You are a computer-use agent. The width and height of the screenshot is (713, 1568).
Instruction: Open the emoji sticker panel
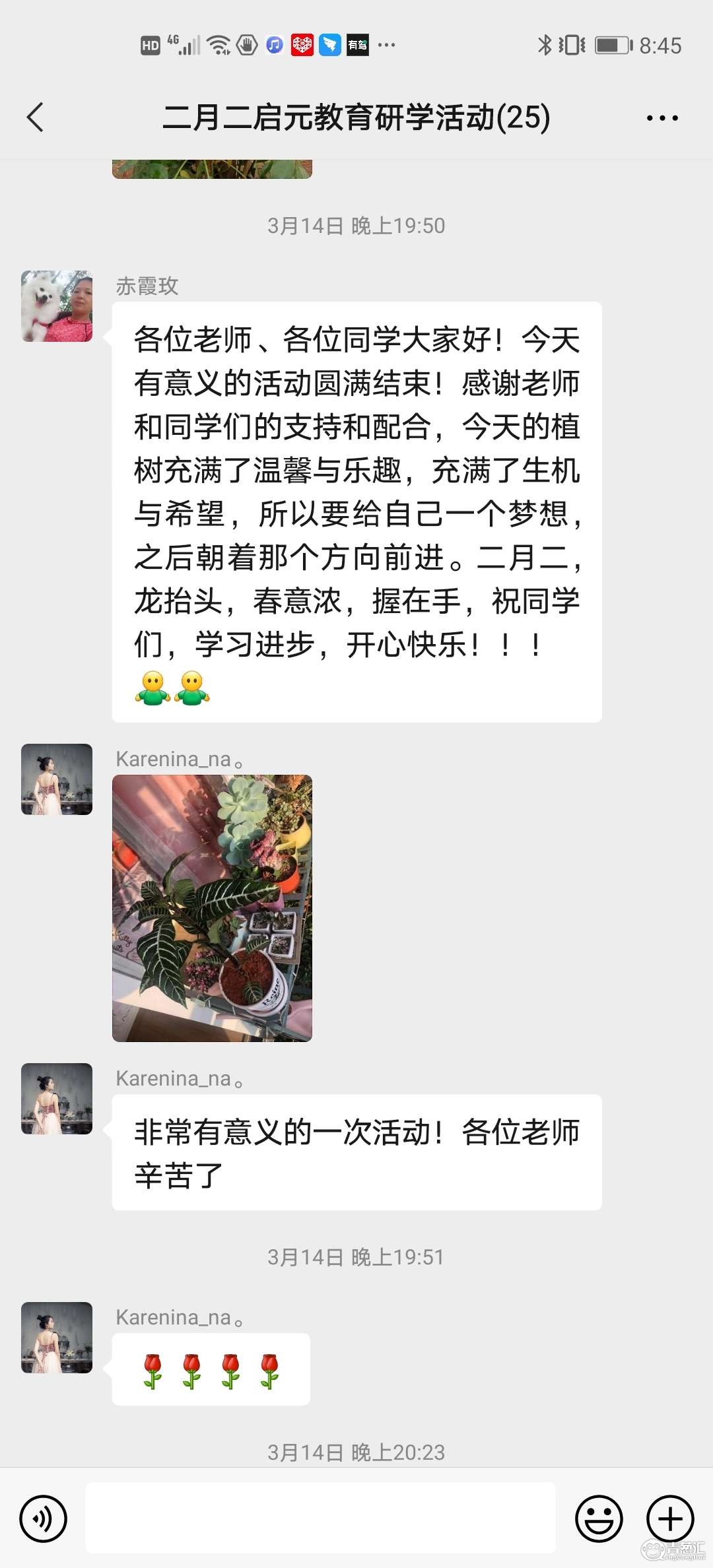tap(599, 1519)
